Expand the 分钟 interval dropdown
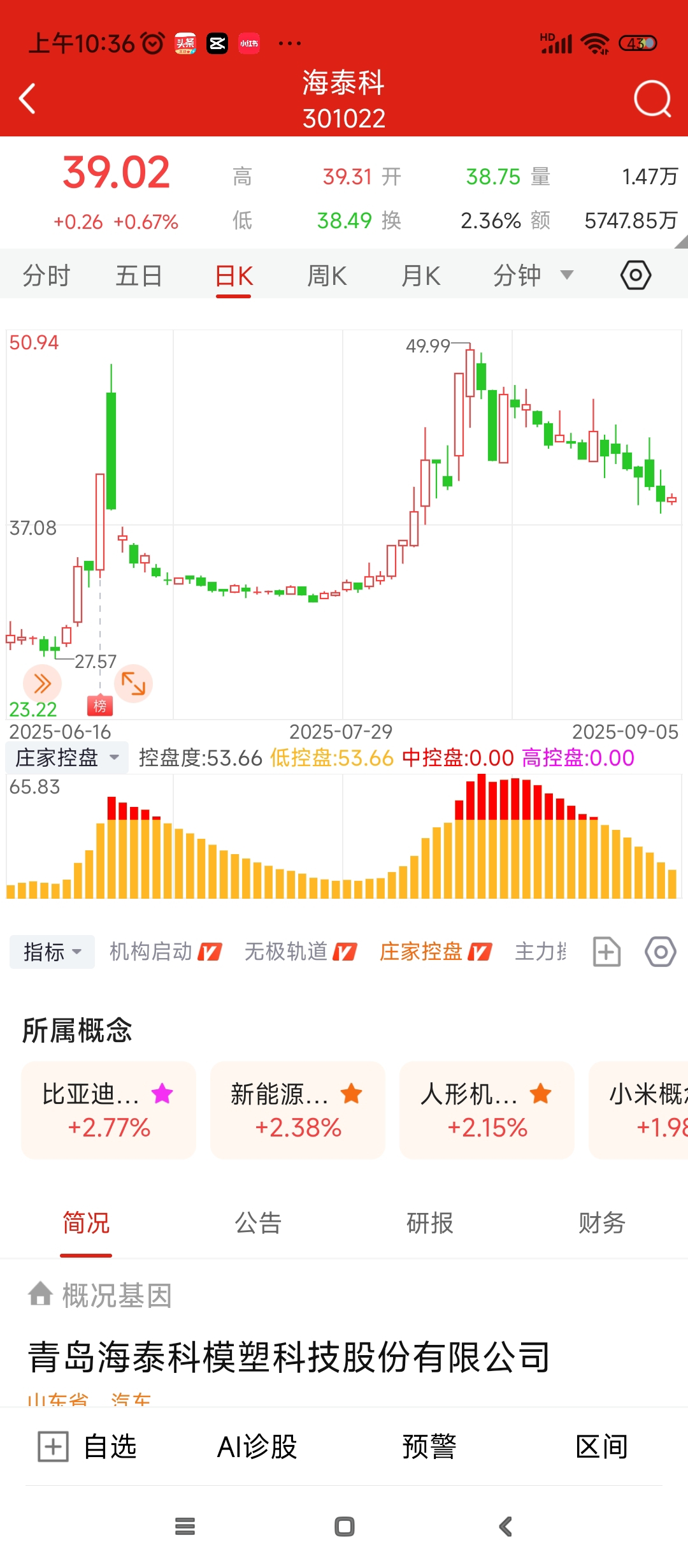Viewport: 688px width, 1568px height. (533, 276)
